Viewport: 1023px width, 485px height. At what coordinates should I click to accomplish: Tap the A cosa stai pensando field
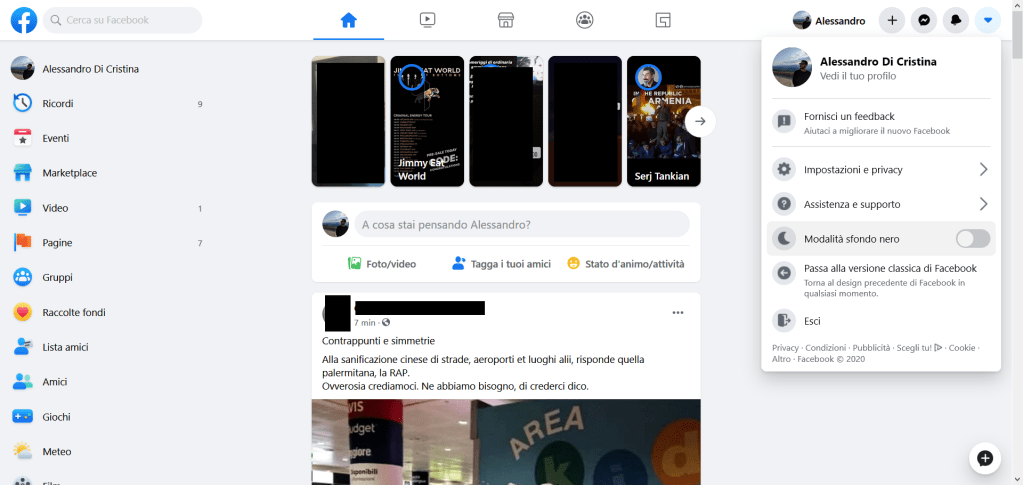[x=521, y=224]
